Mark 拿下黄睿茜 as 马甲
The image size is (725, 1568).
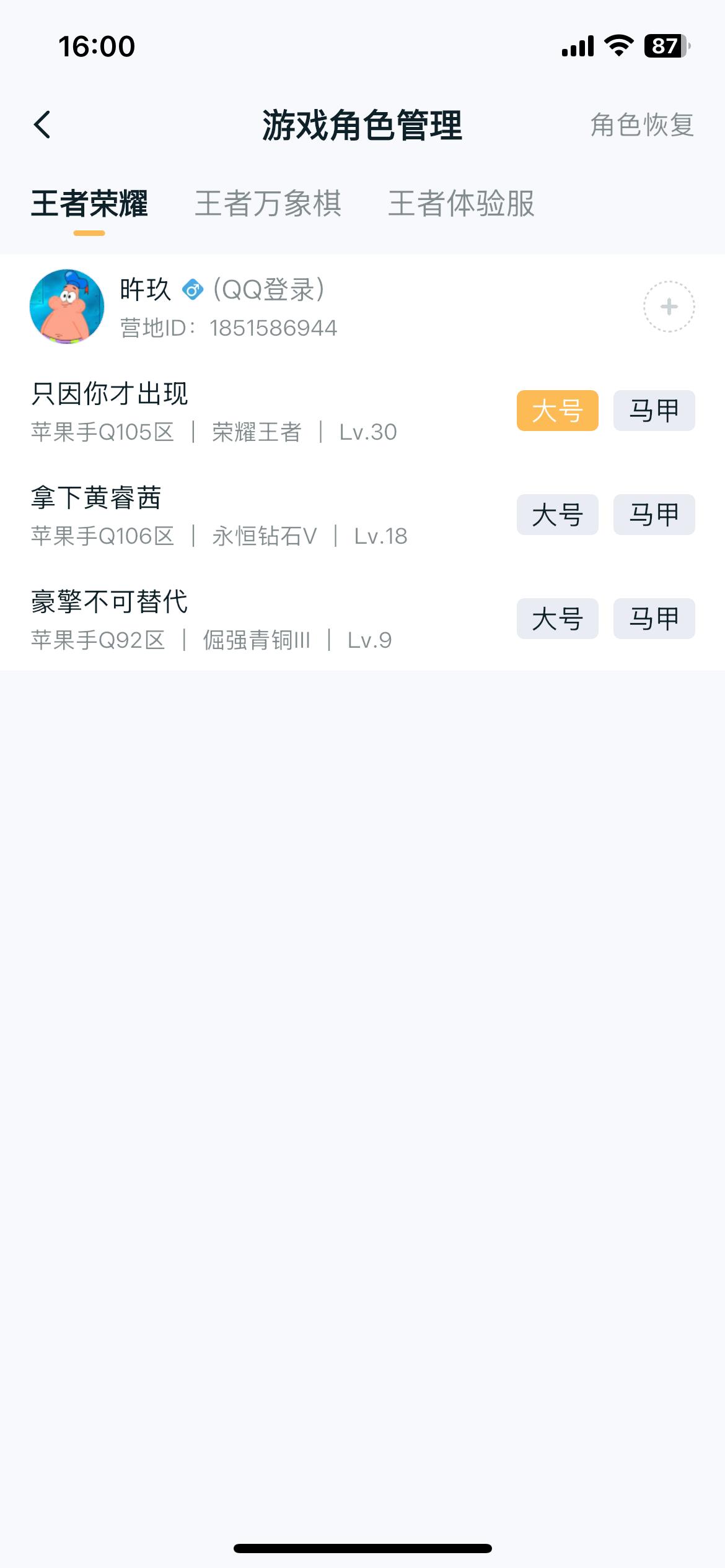tap(654, 514)
